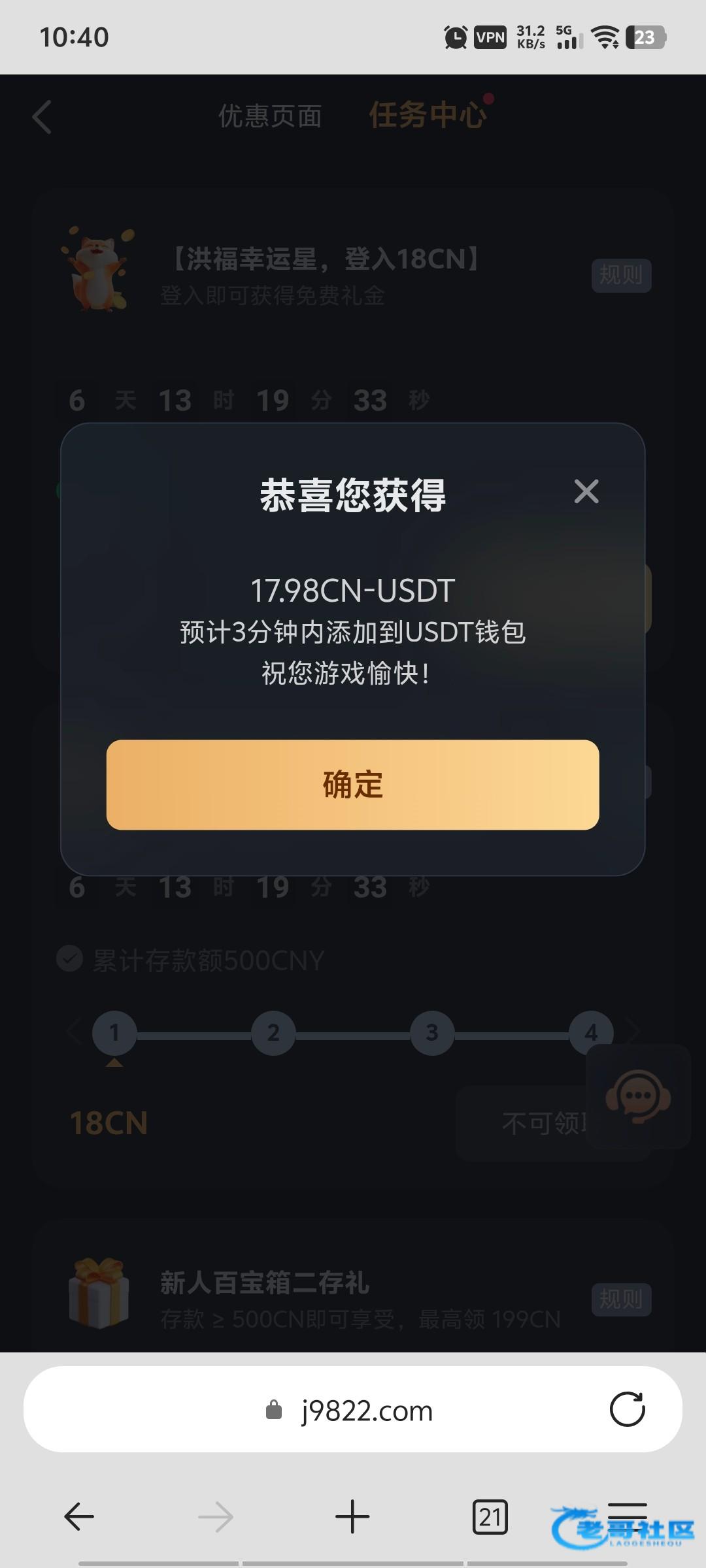Show the 21 open tabs

pyautogui.click(x=490, y=1516)
